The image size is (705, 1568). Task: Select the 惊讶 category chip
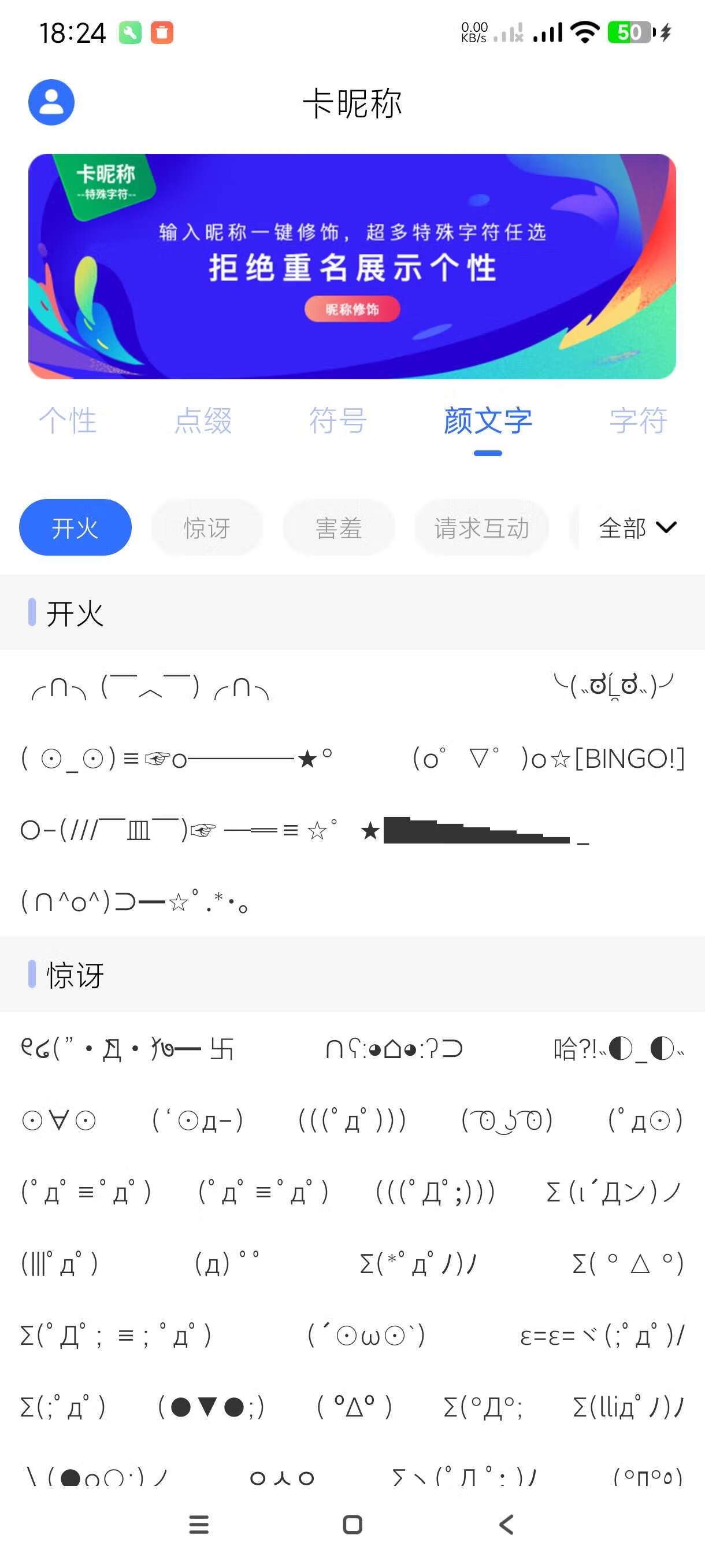[207, 527]
